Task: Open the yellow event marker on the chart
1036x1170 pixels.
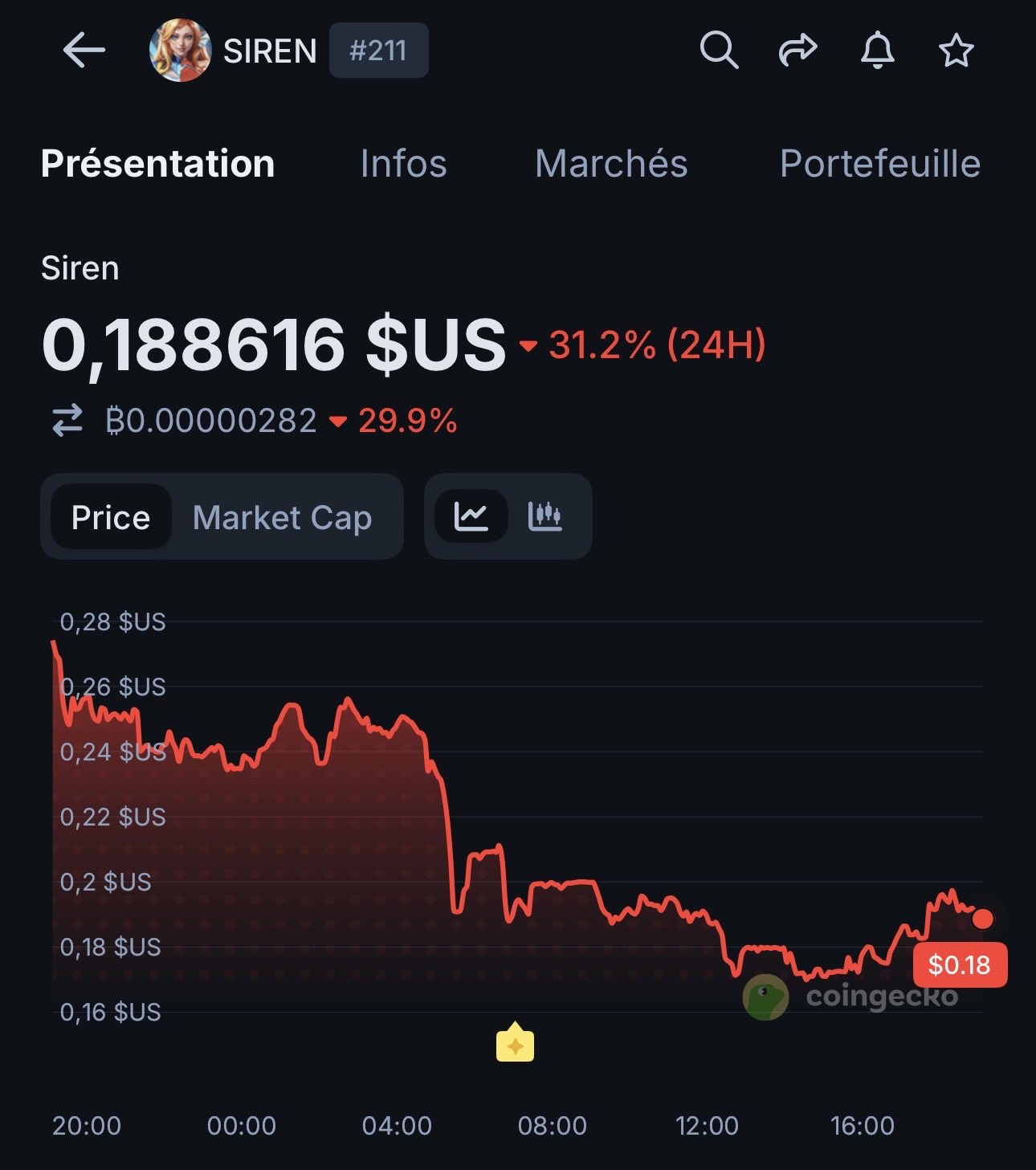Action: (515, 1043)
